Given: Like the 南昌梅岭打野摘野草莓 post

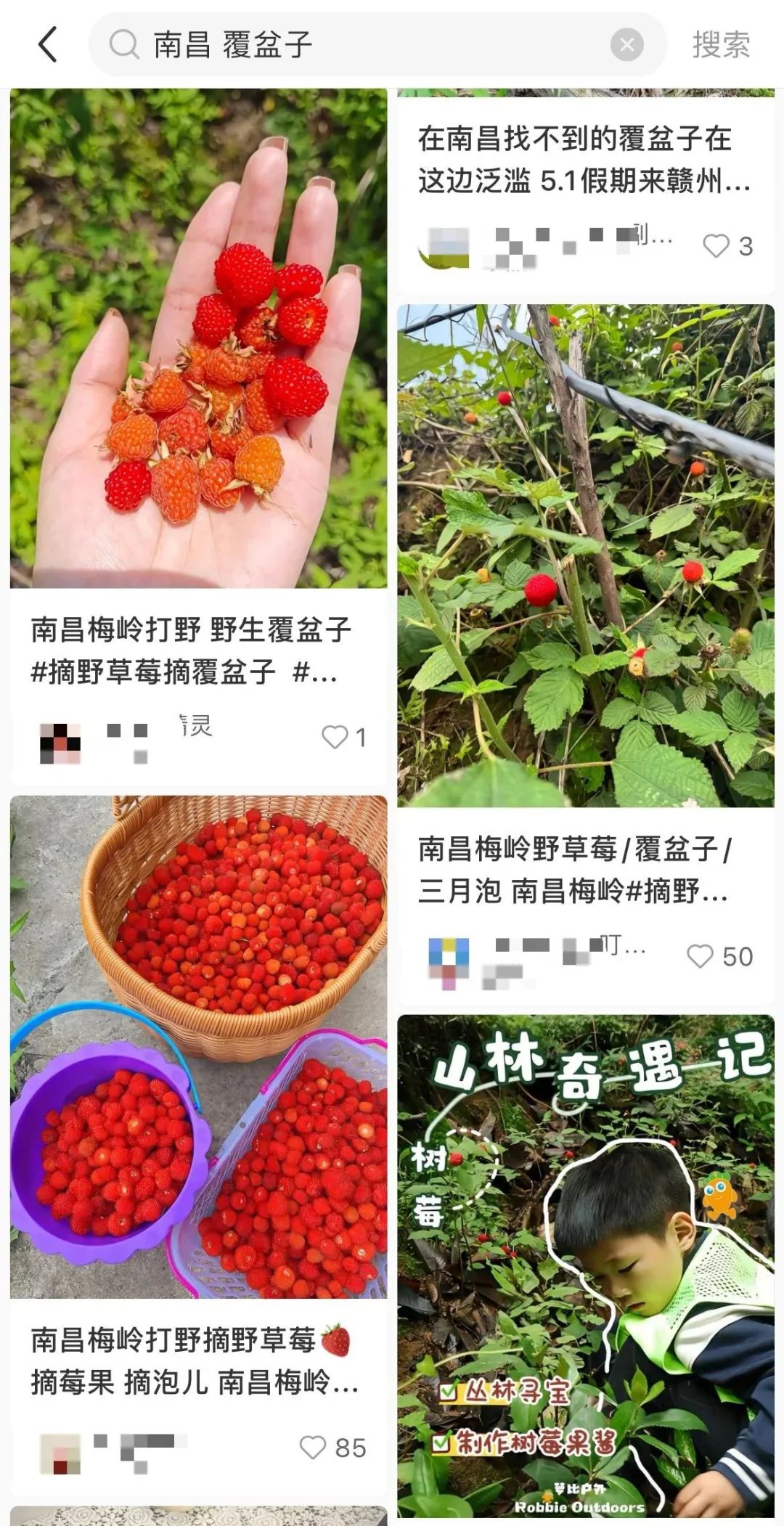Looking at the screenshot, I should coord(314,1447).
